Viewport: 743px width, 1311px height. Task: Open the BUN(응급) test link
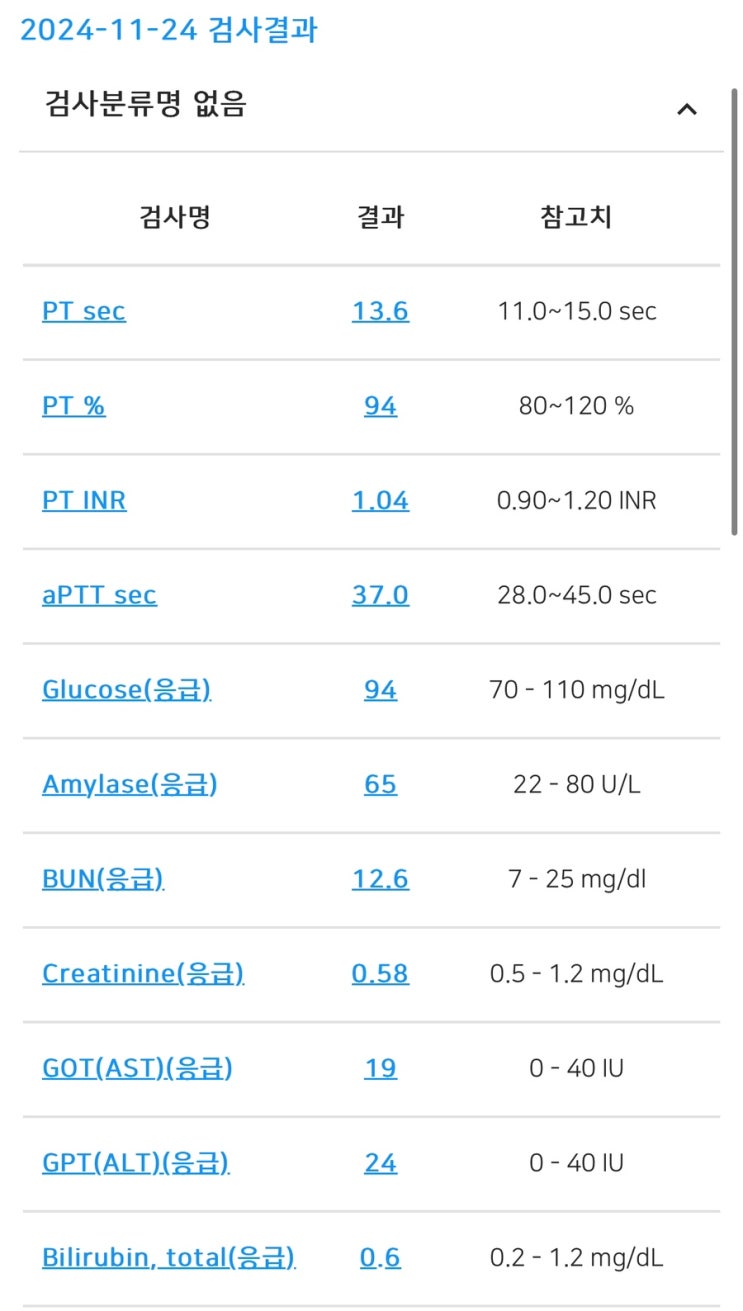(x=102, y=879)
